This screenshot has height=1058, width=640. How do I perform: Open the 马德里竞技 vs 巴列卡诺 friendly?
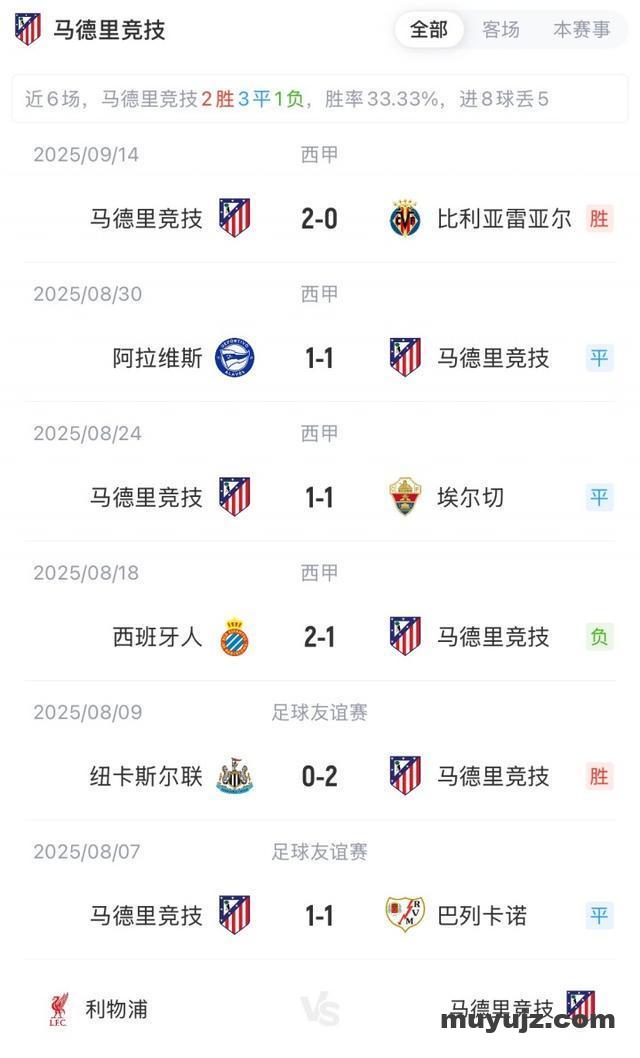click(x=319, y=915)
